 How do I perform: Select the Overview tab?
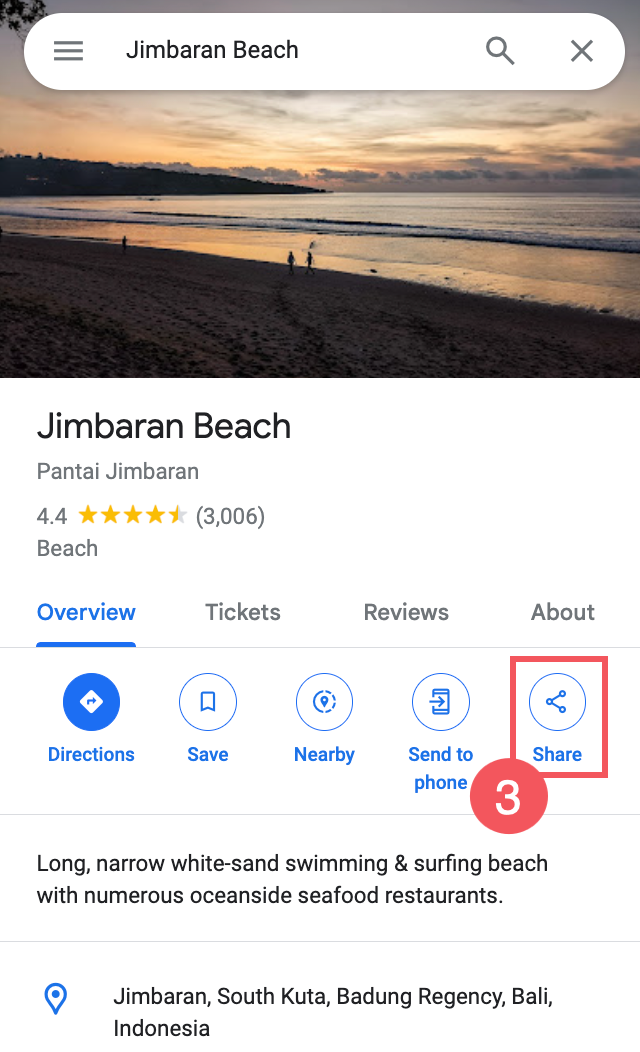click(x=86, y=612)
